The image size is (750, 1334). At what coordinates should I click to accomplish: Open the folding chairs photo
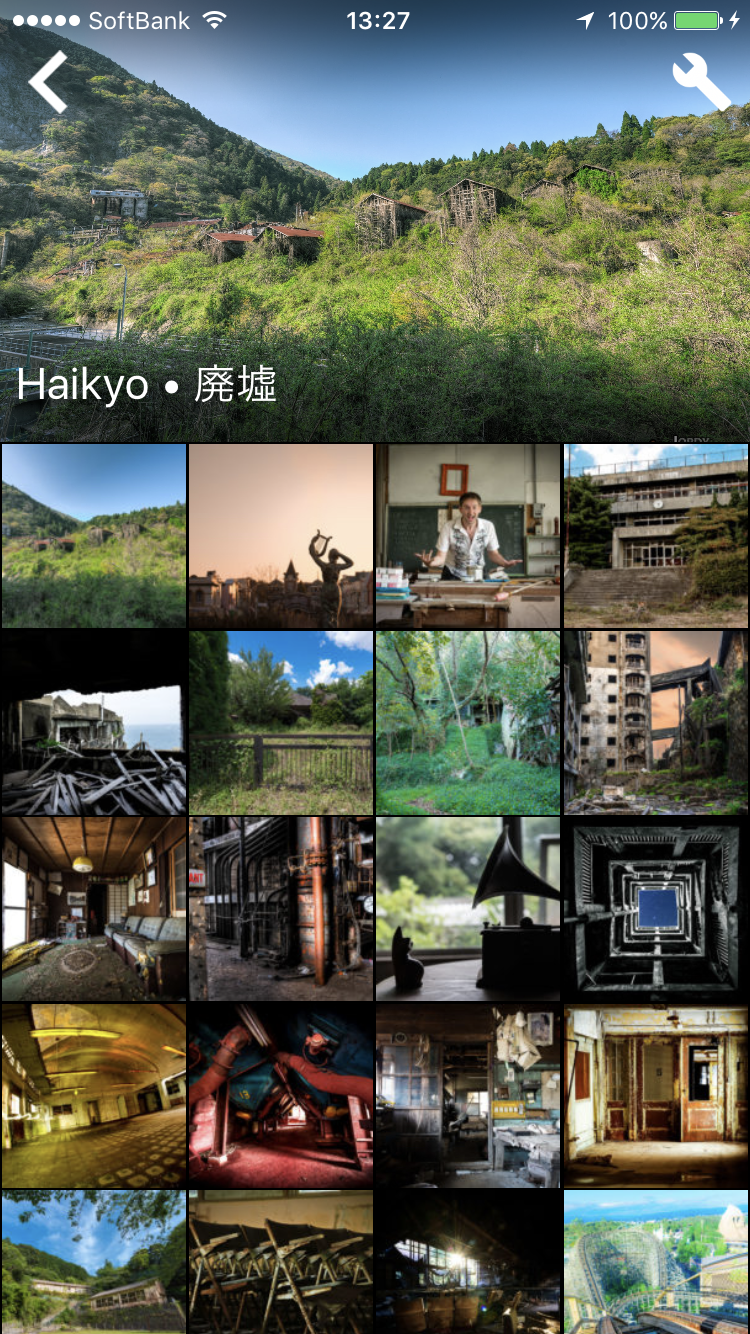click(281, 1262)
